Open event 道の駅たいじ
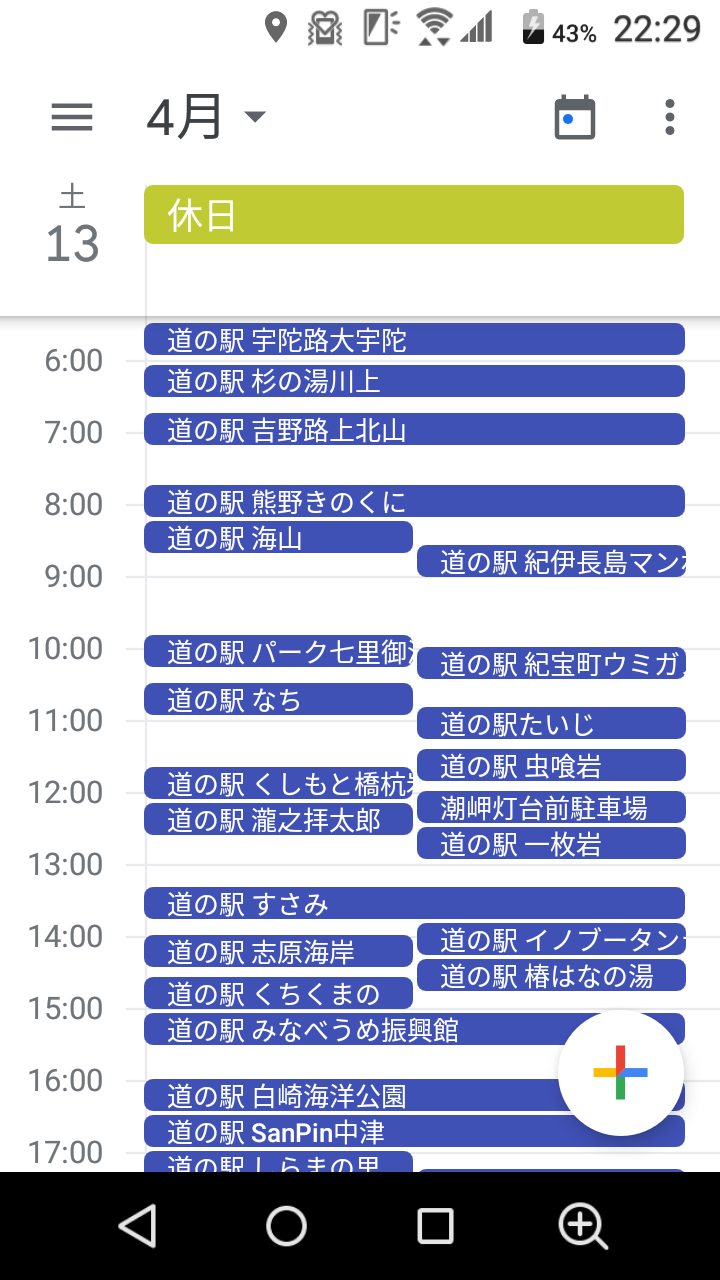The width and height of the screenshot is (720, 1280). 551,723
